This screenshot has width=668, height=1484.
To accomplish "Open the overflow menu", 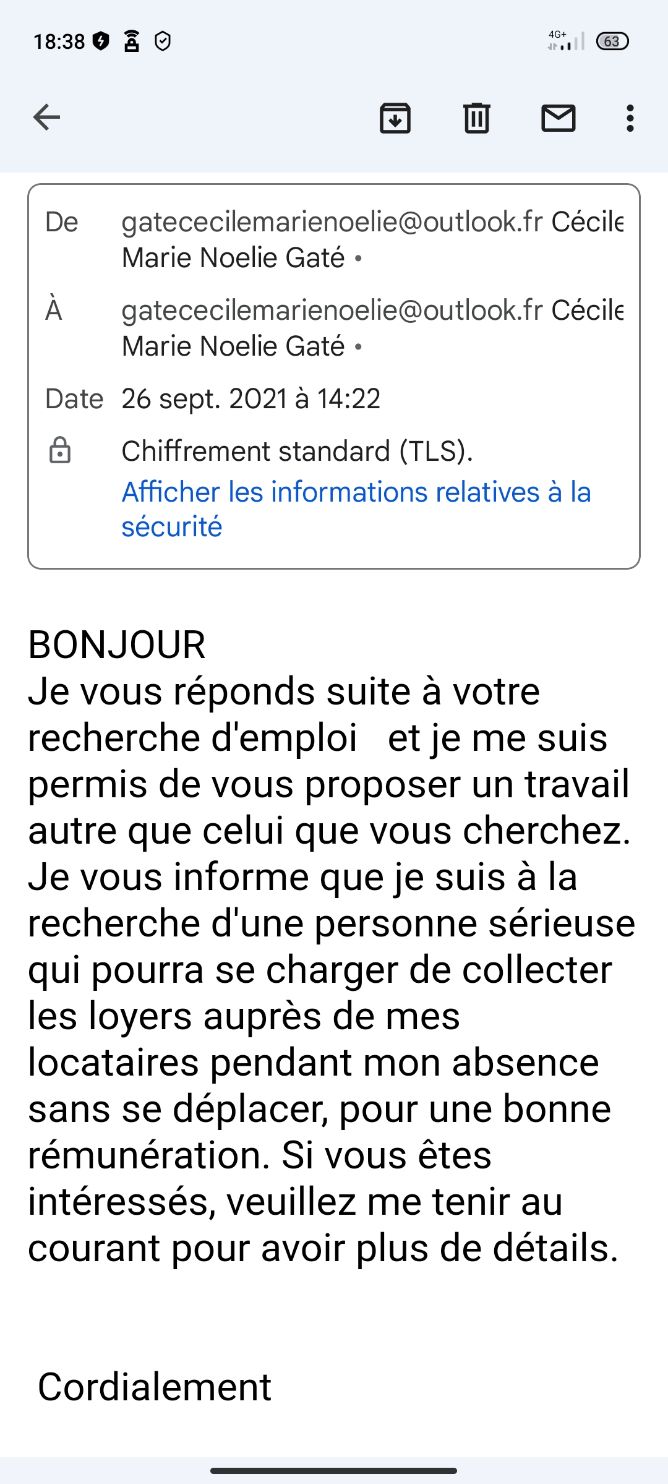I will pyautogui.click(x=629, y=118).
